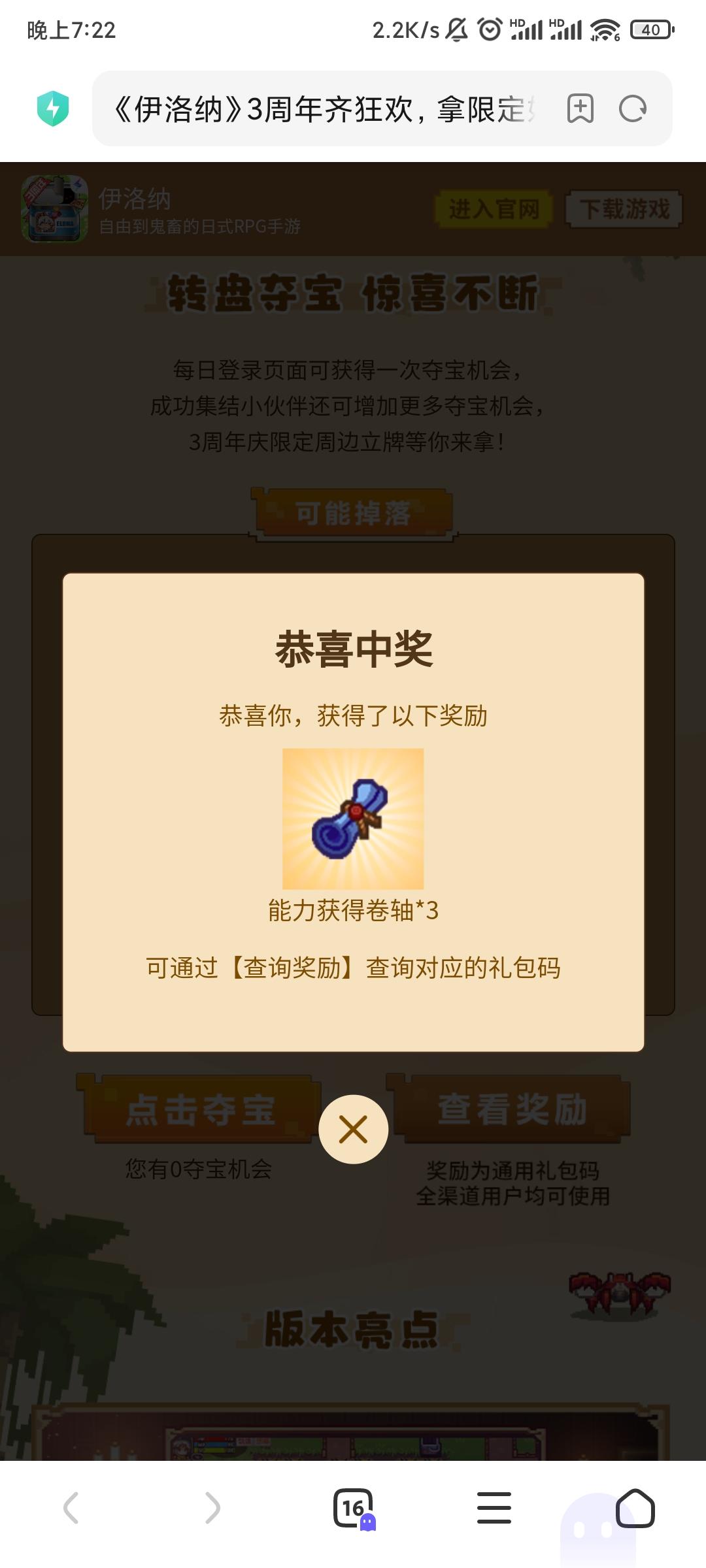Reload the current page
Image resolution: width=706 pixels, height=1568 pixels.
pyautogui.click(x=632, y=108)
